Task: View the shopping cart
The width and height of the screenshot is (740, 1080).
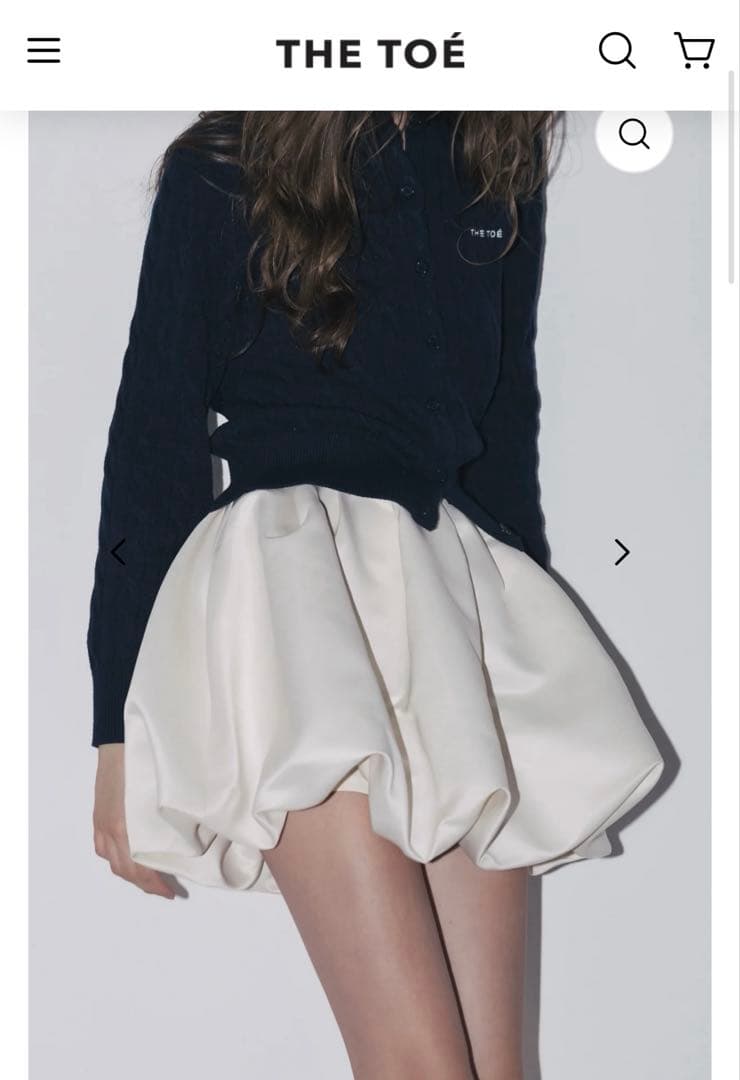Action: (694, 50)
